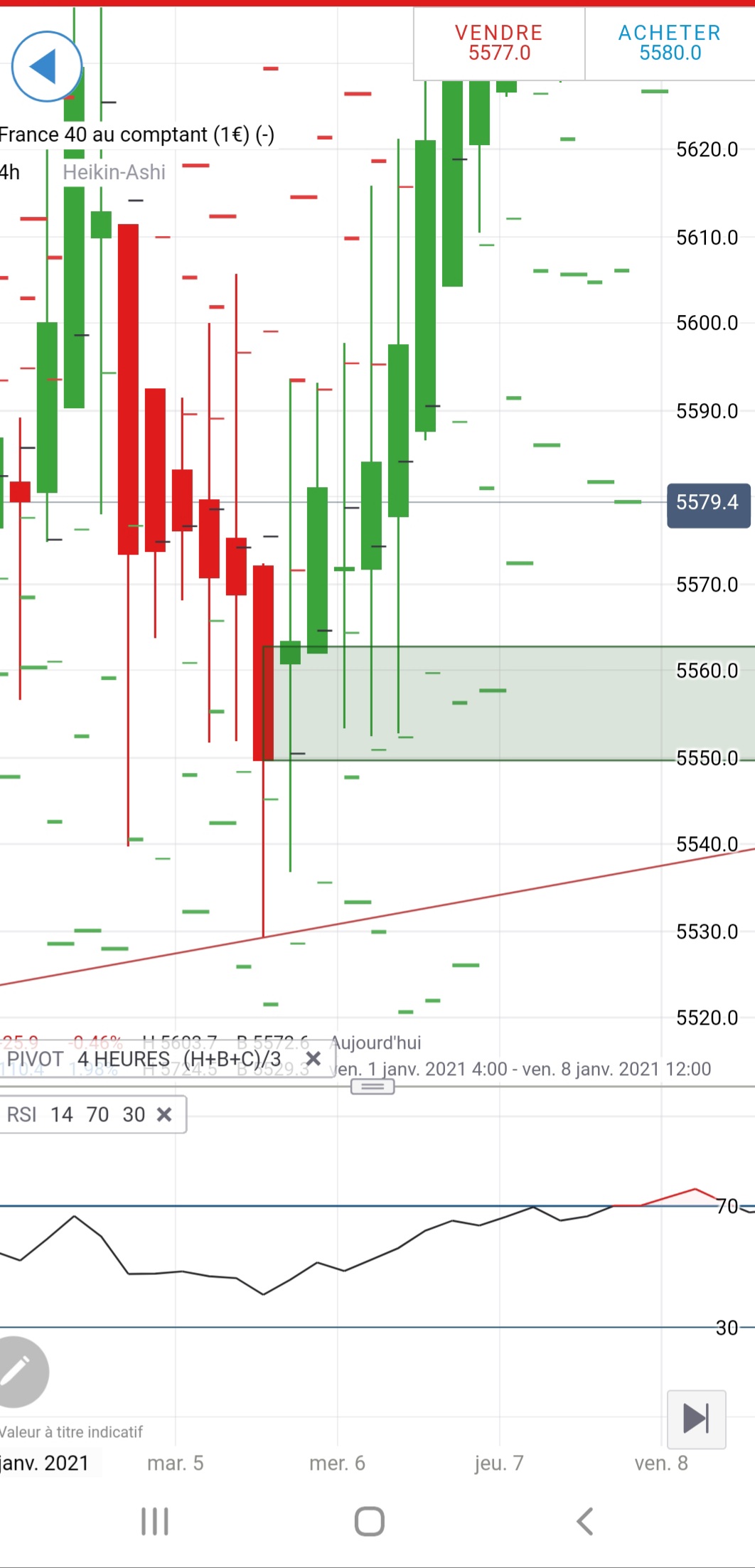Viewport: 755px width, 1568px height.
Task: Open the PIVOT 4 HEURES settings
Action: pos(142,1060)
